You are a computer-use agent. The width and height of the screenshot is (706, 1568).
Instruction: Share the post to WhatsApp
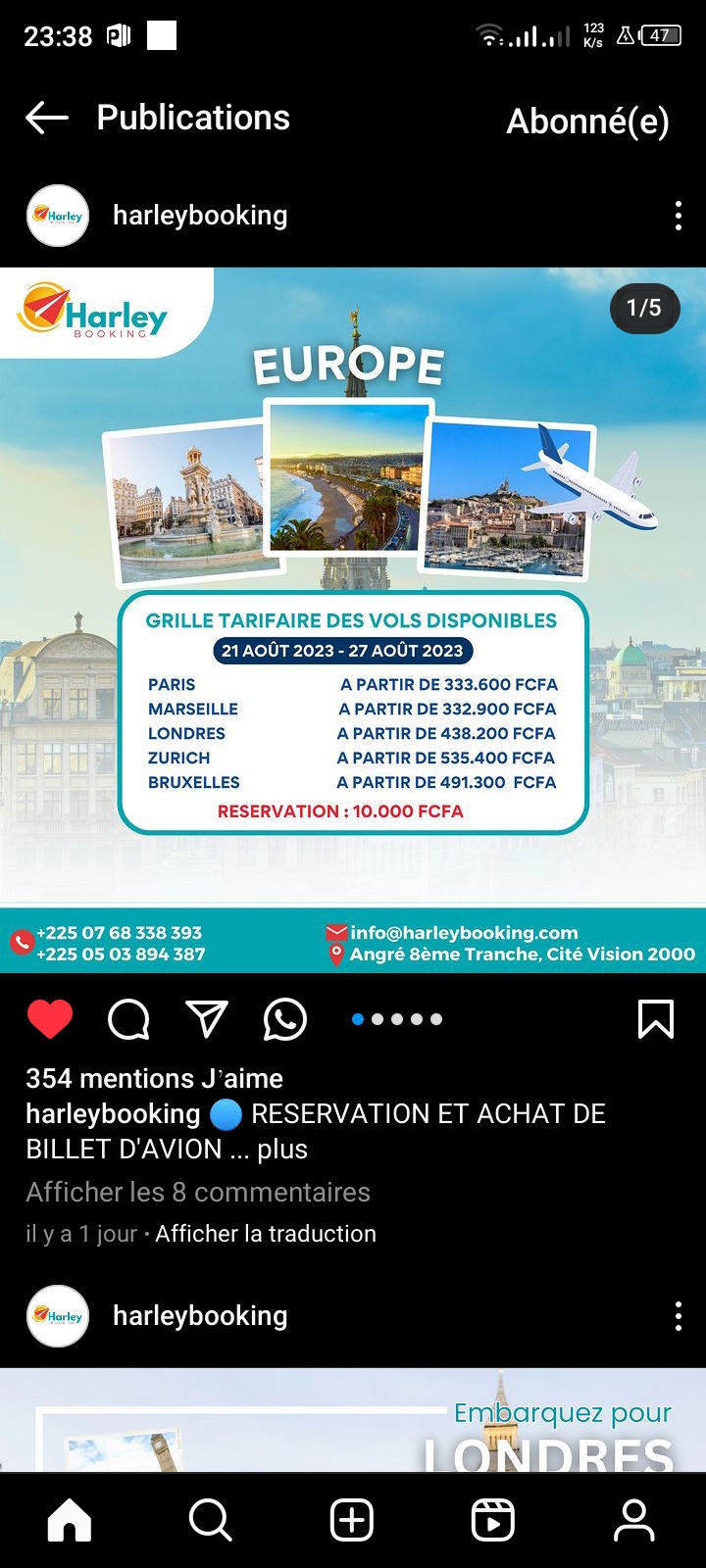click(285, 1019)
